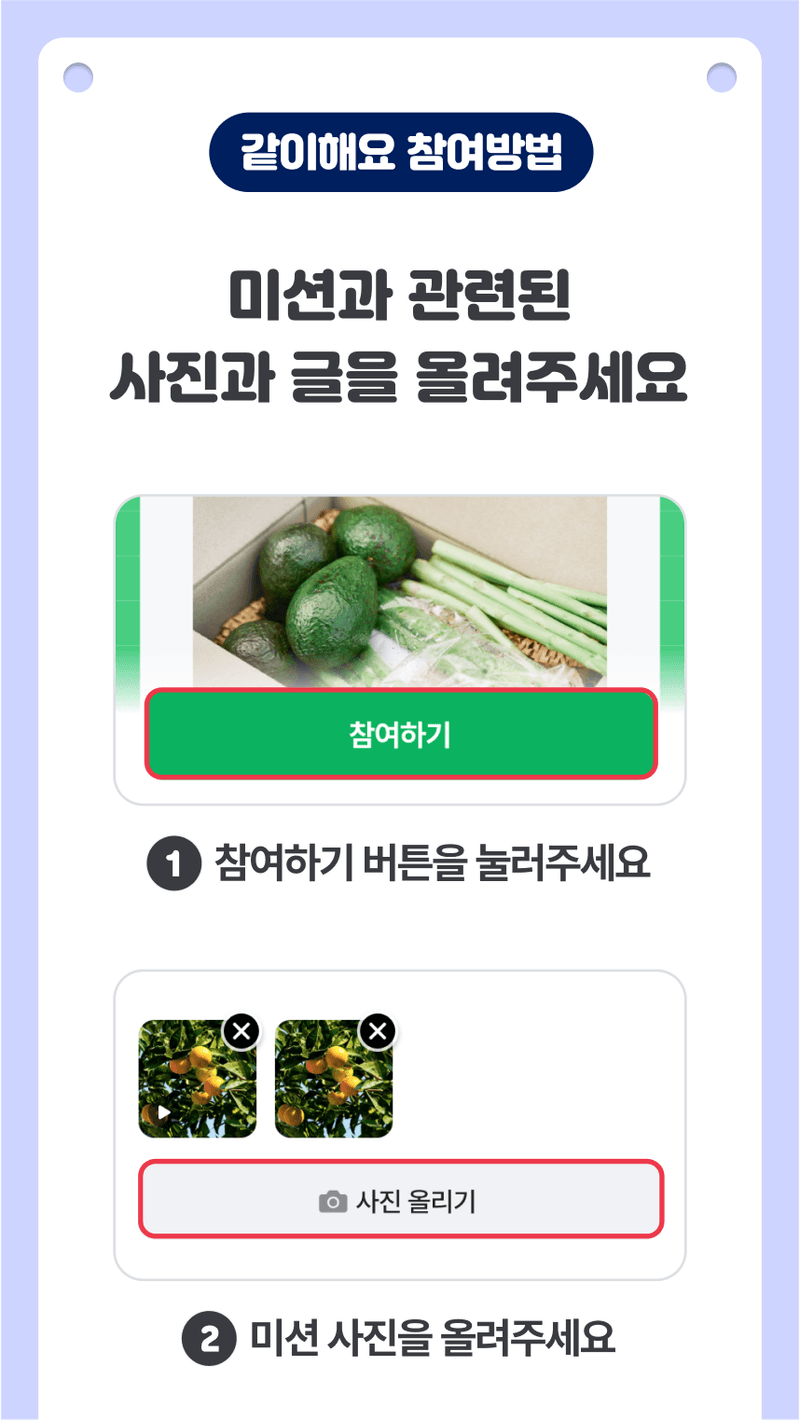Select the 같이해요 참여방법 badge at the top
This screenshot has height=1420, width=800.
pyautogui.click(x=400, y=152)
